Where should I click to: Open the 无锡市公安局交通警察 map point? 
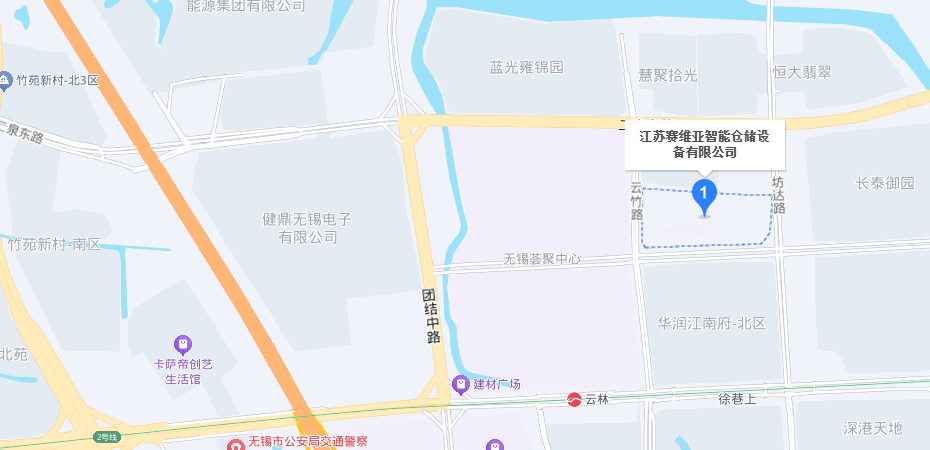(235, 443)
